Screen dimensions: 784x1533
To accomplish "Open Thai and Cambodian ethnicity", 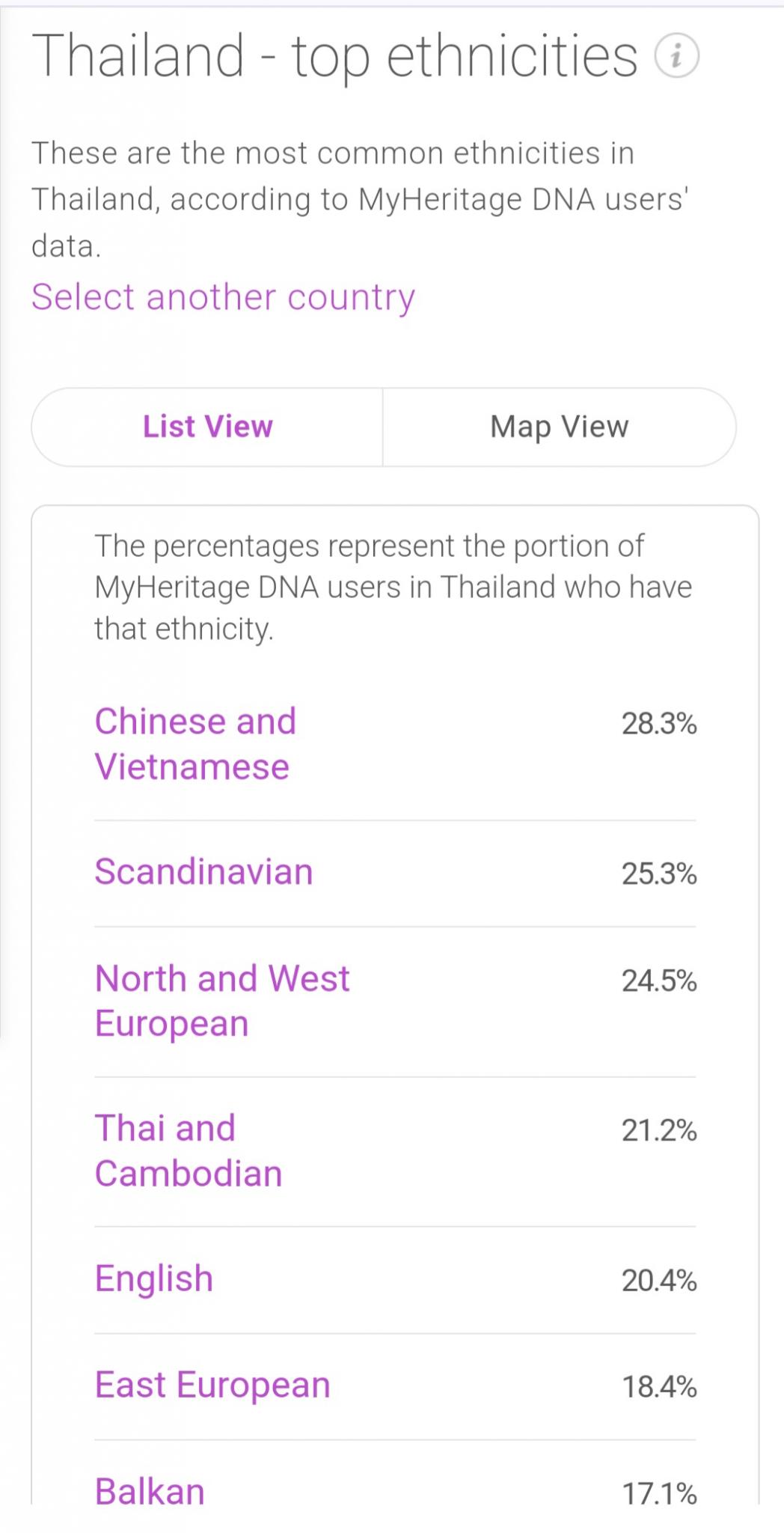I will pos(189,1150).
